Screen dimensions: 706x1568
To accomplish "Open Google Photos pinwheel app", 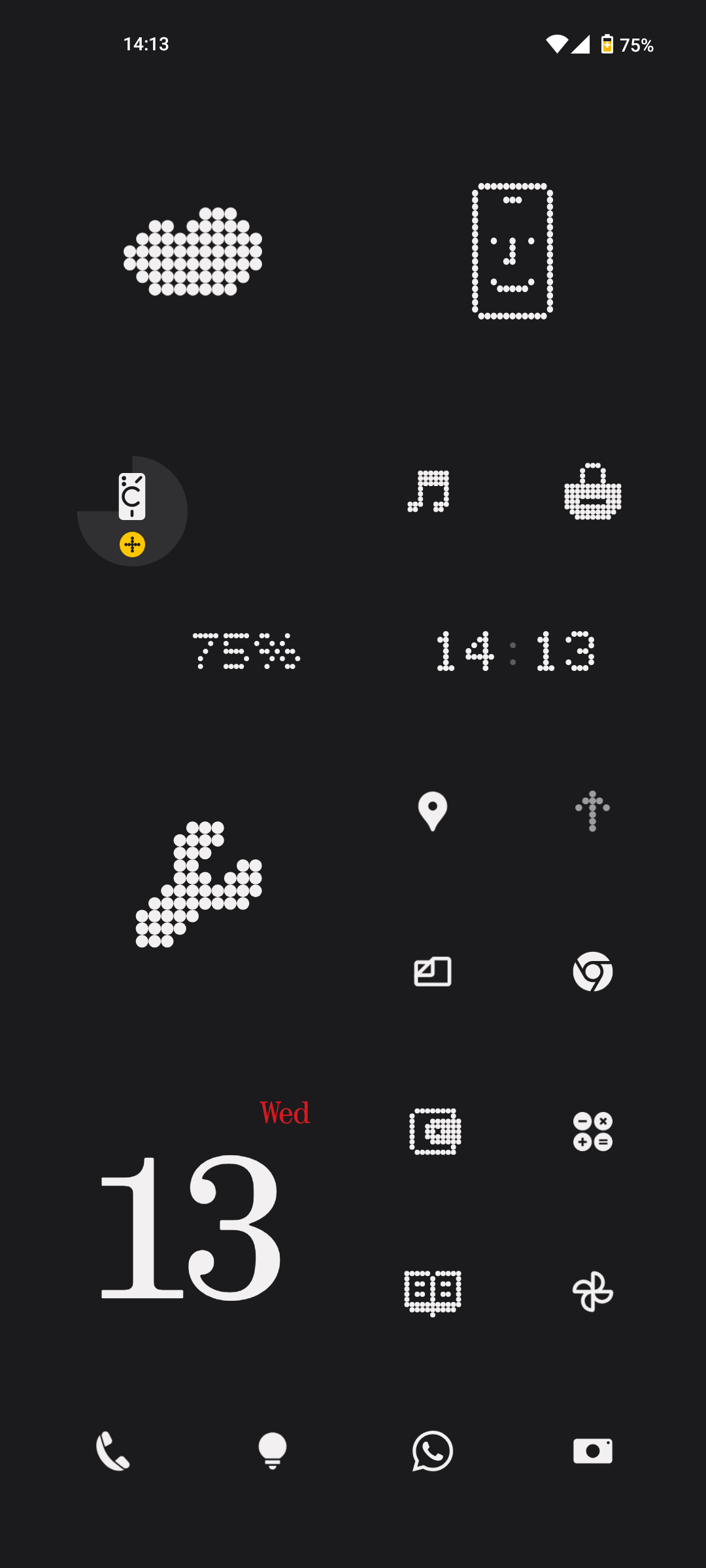I will [592, 1292].
